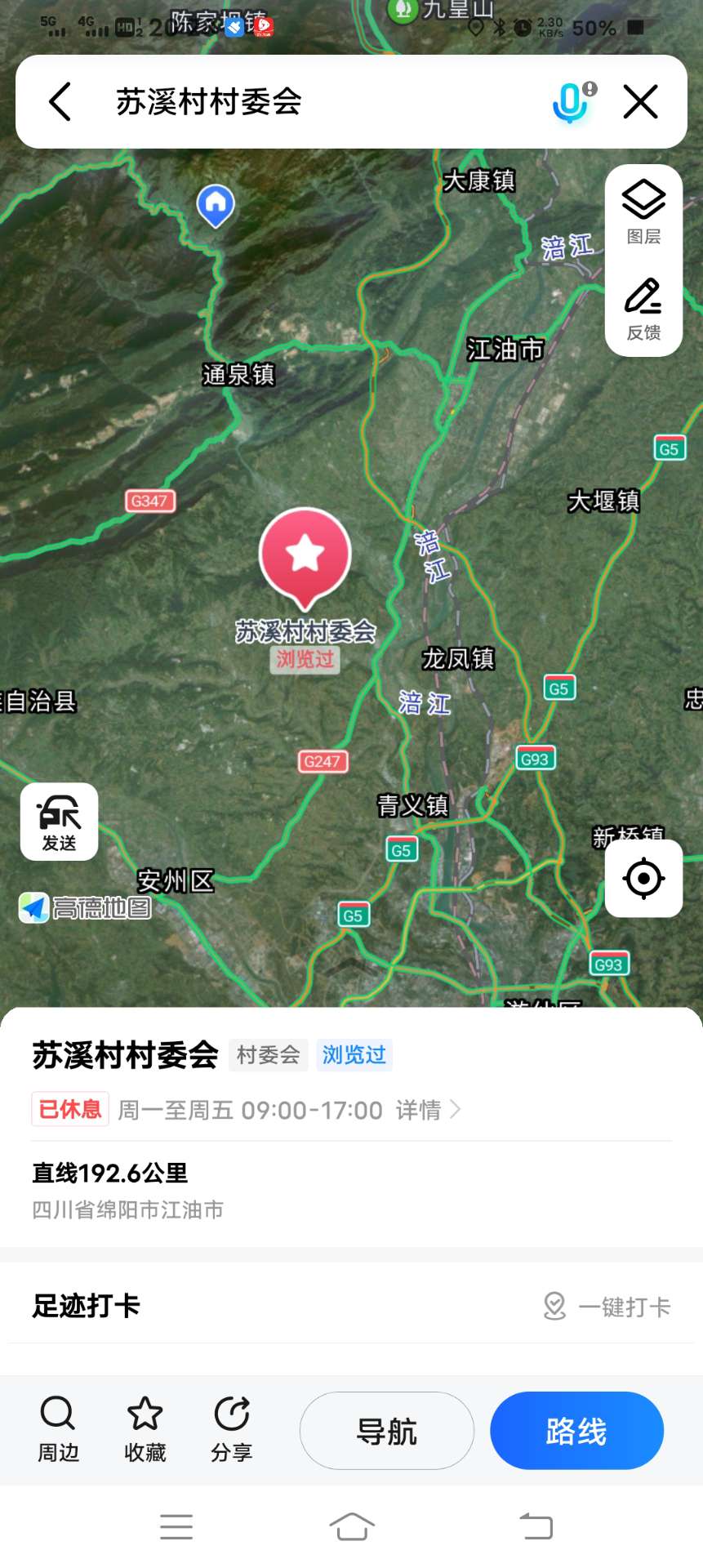Tap the red star pin for 苏溪村村委会
The height and width of the screenshot is (1568, 703).
pyautogui.click(x=305, y=555)
